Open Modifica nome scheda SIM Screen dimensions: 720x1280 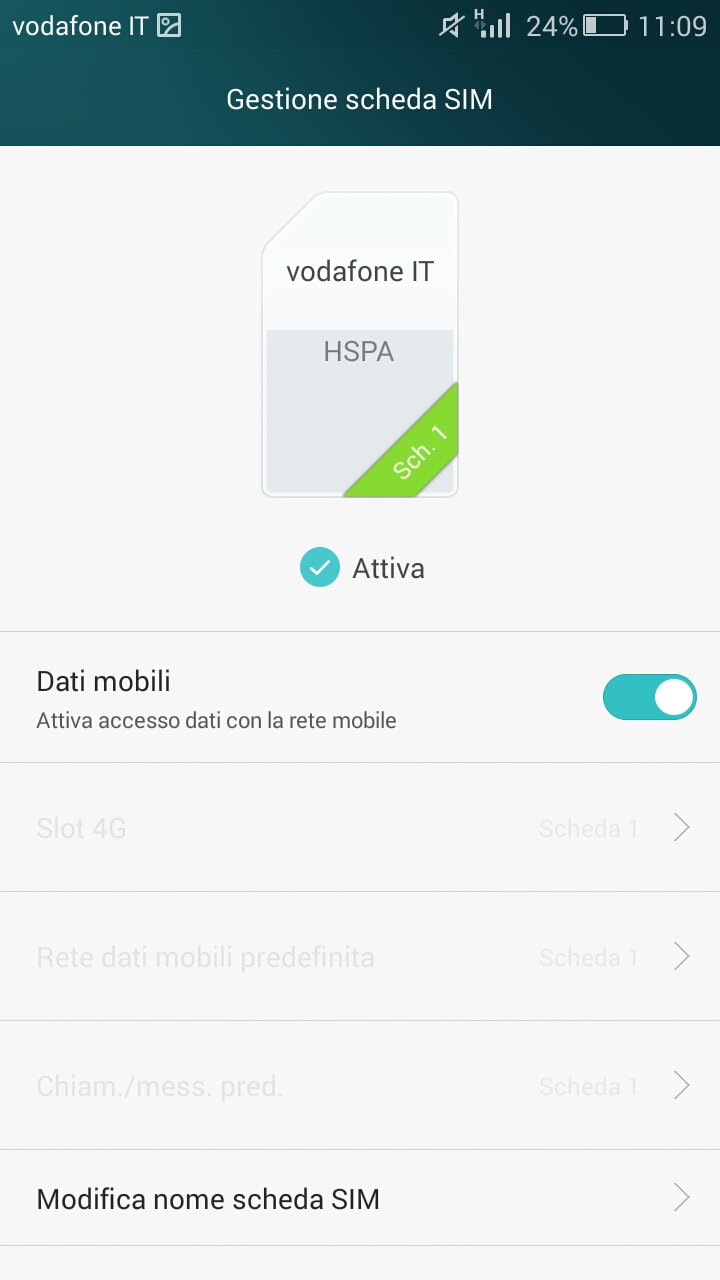click(360, 1198)
